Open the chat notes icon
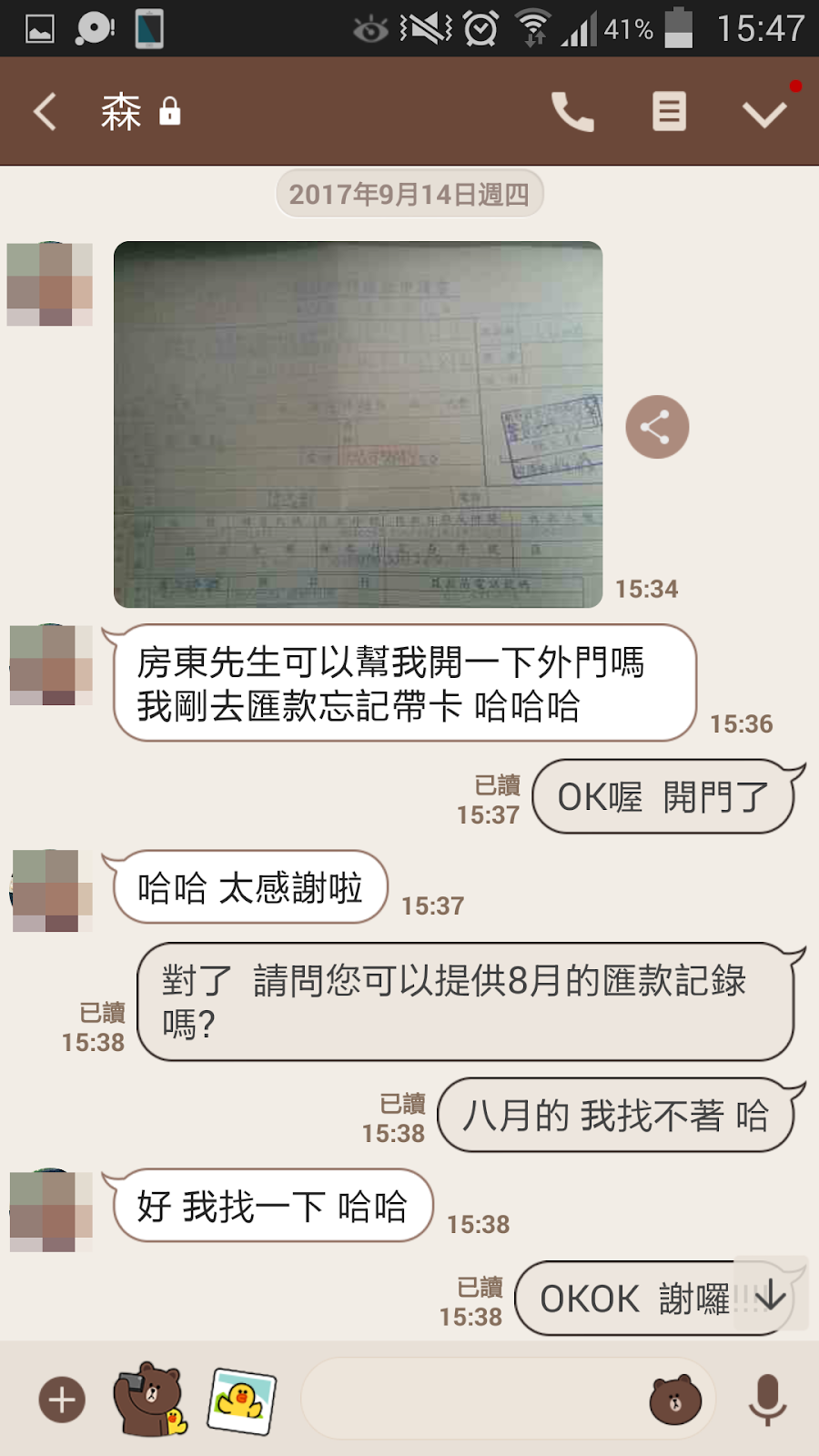The width and height of the screenshot is (819, 1456). [x=669, y=112]
